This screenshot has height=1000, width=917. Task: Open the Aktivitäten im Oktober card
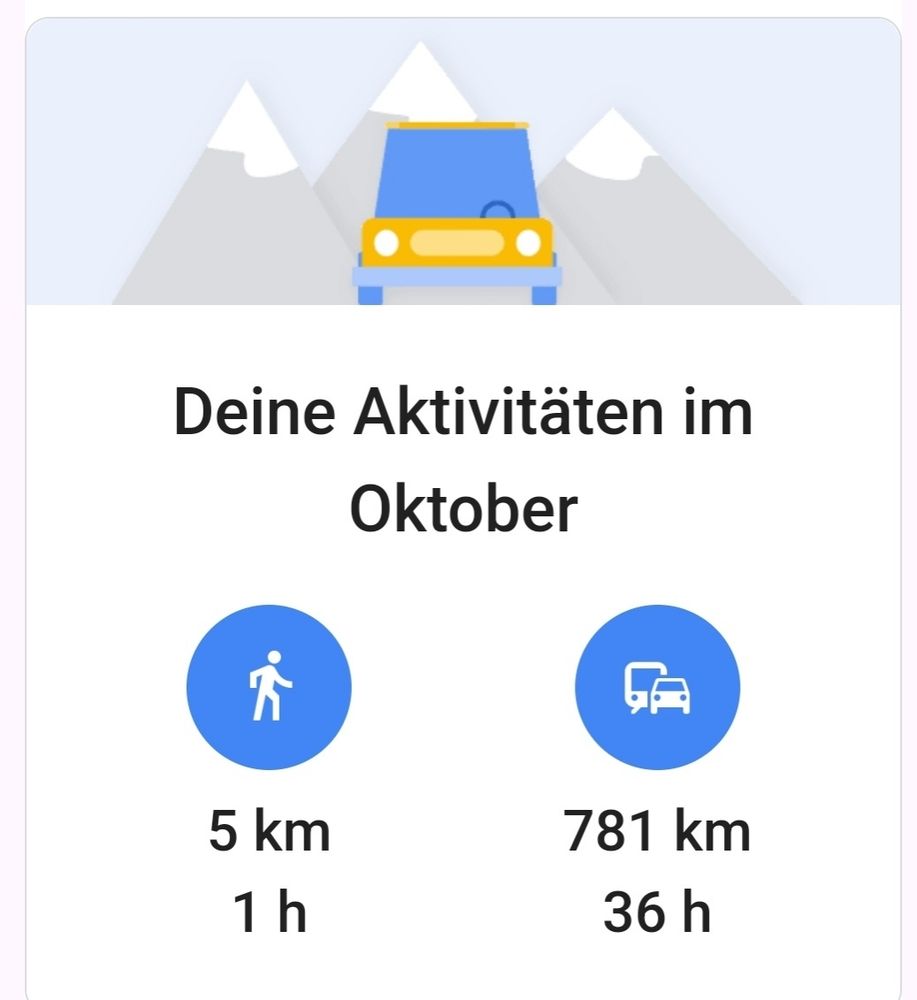(462, 462)
